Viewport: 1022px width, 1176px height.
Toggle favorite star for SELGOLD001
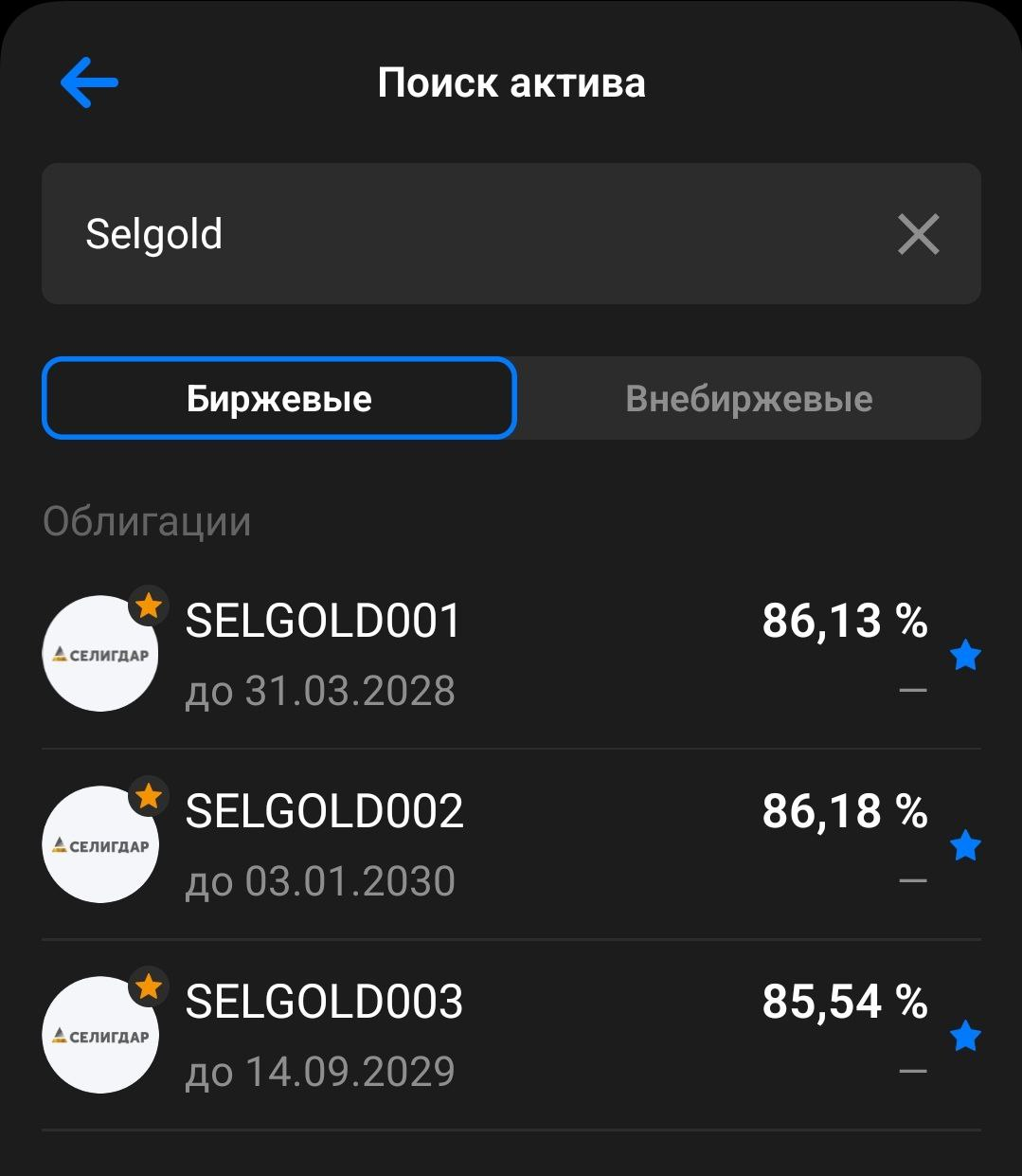(x=965, y=655)
